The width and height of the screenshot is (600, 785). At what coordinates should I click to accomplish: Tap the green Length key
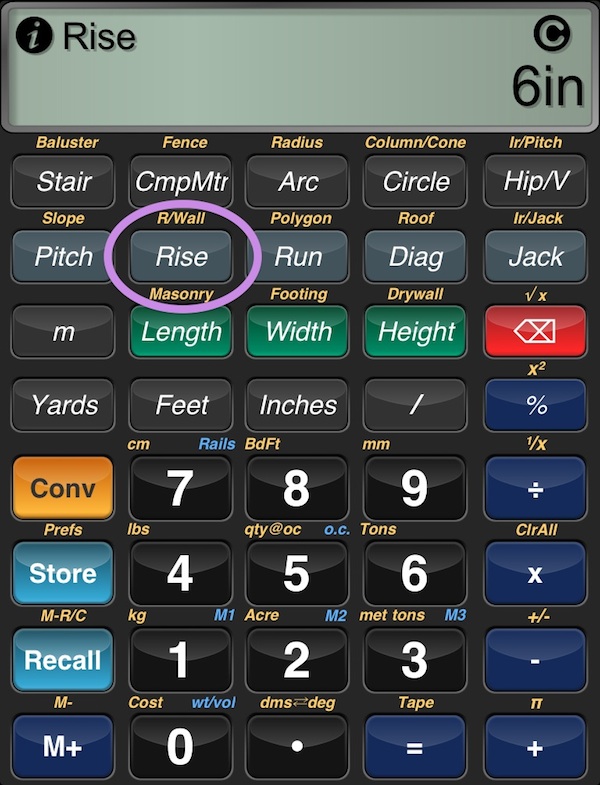point(181,332)
